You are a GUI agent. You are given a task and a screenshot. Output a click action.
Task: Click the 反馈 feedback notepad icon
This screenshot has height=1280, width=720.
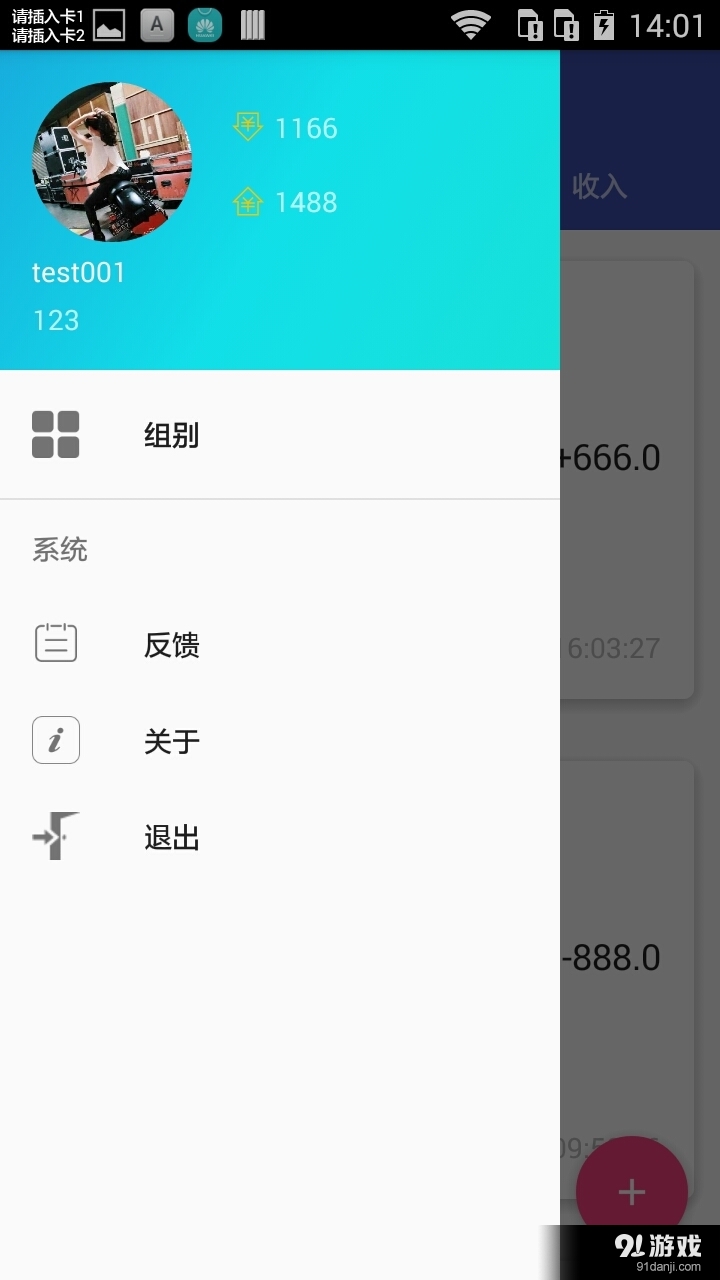(55, 642)
